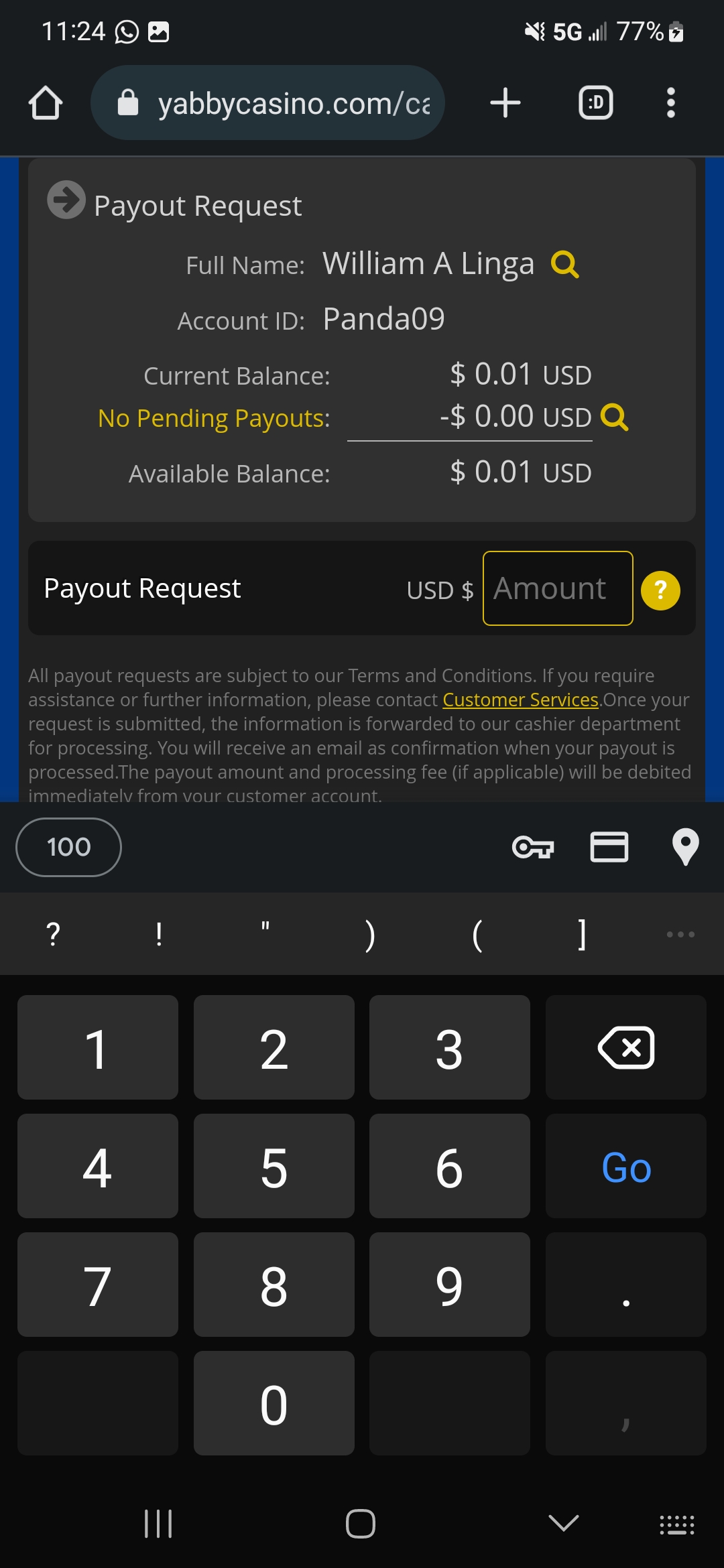The image size is (724, 1568).
Task: Tap the backspace key
Action: [x=625, y=1047]
